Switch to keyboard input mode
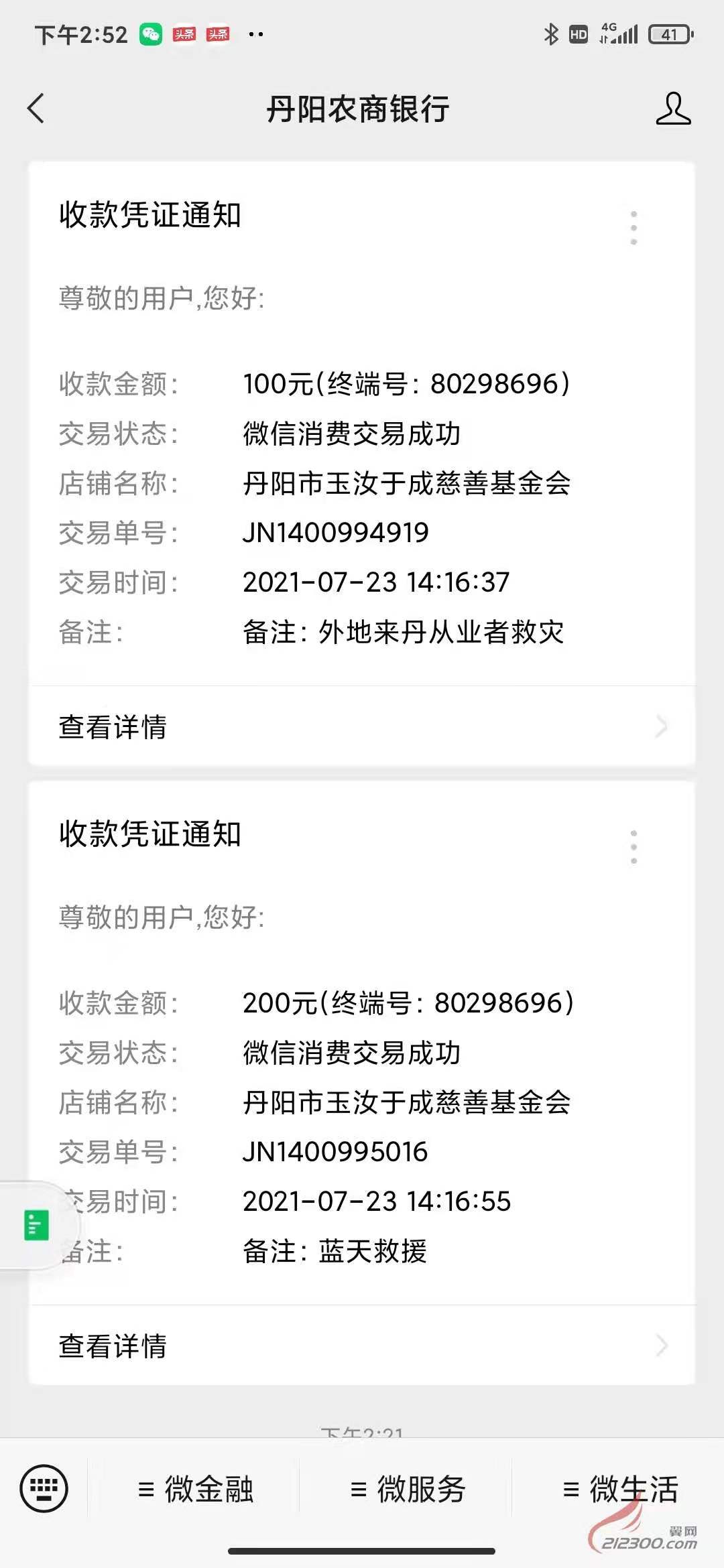The height and width of the screenshot is (1568, 724). click(x=44, y=1489)
